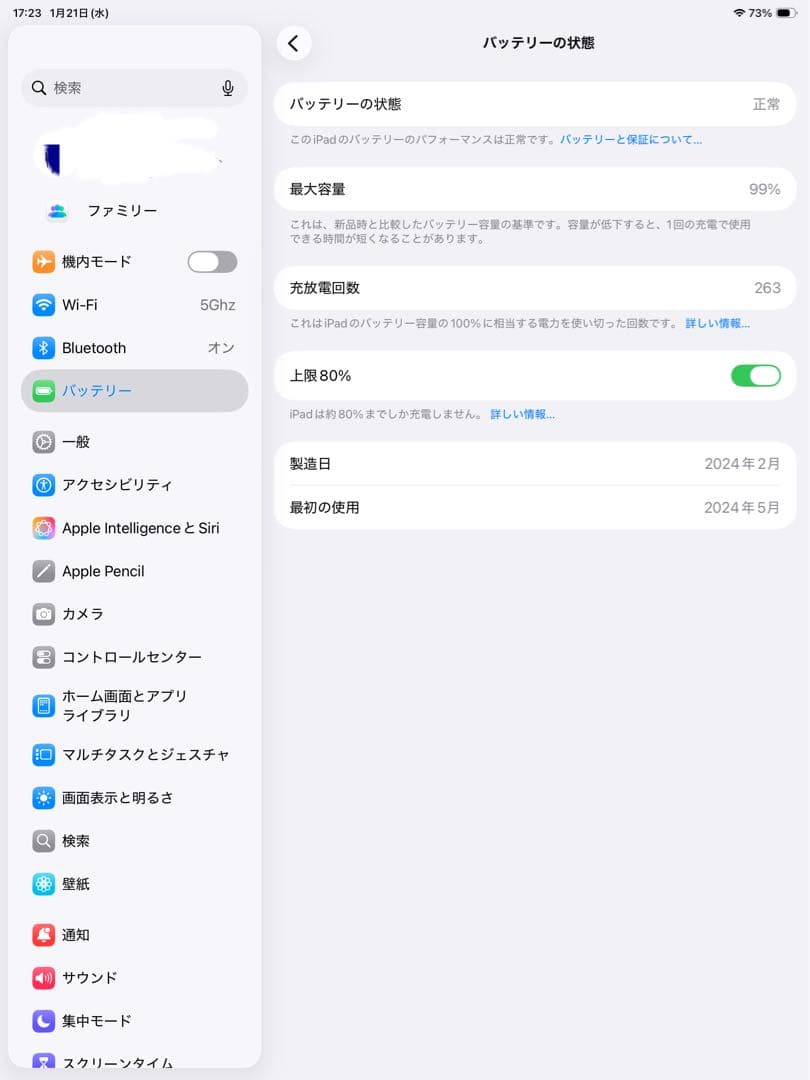Image resolution: width=810 pixels, height=1080 pixels.
Task: Go back using the chevron at the top
Action: [x=294, y=43]
